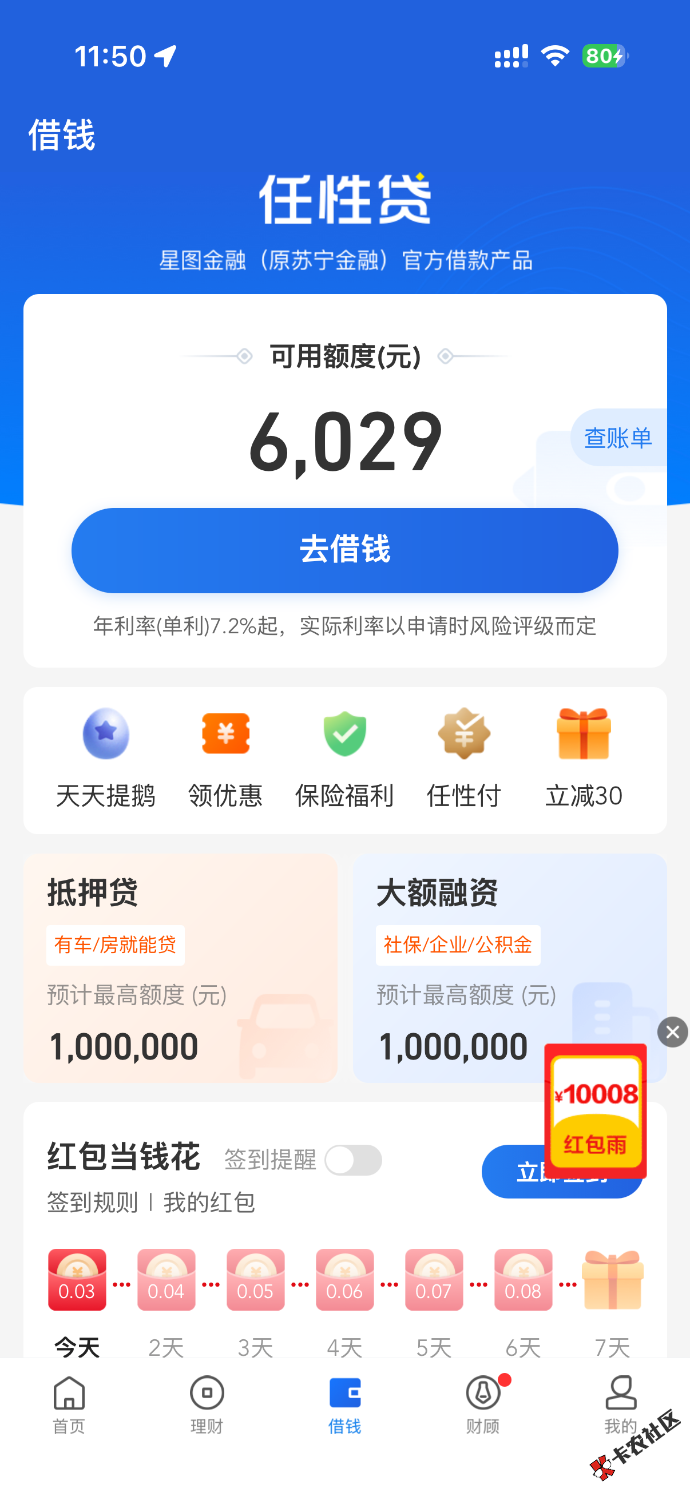Open the 抵押贷 mortgage loan card
The width and height of the screenshot is (690, 1500).
coord(180,967)
